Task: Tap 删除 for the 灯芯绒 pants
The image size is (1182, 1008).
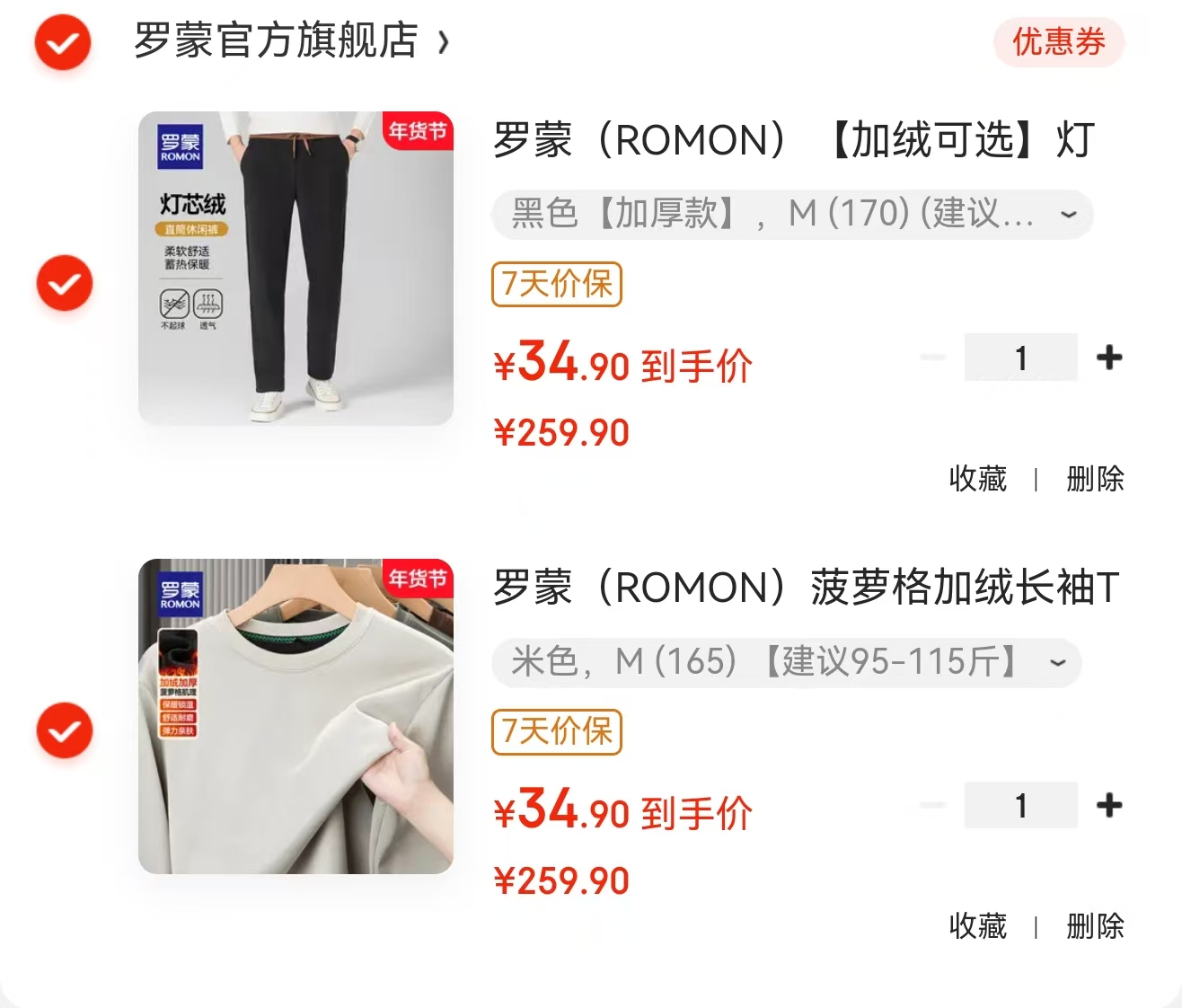Action: tap(1094, 478)
